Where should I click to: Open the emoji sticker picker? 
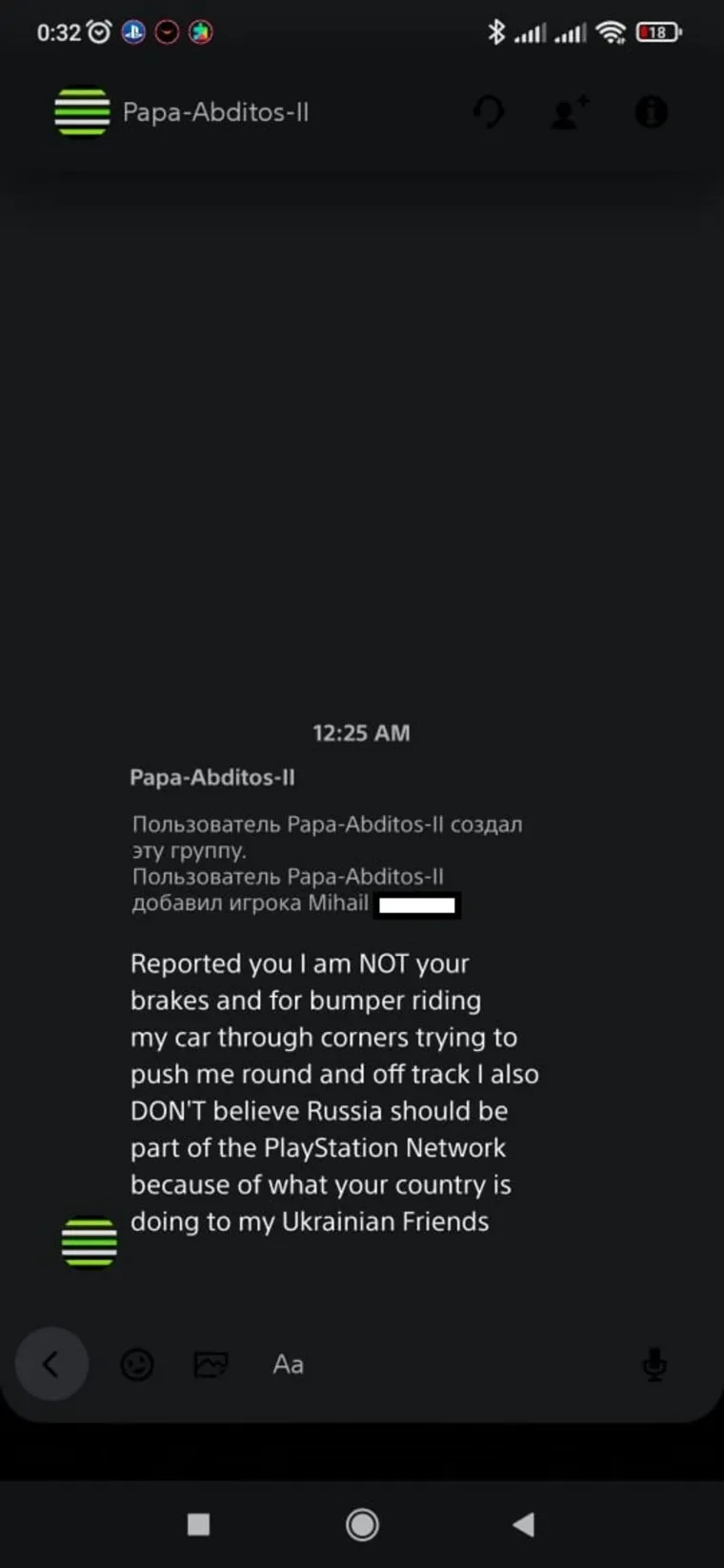(137, 1364)
